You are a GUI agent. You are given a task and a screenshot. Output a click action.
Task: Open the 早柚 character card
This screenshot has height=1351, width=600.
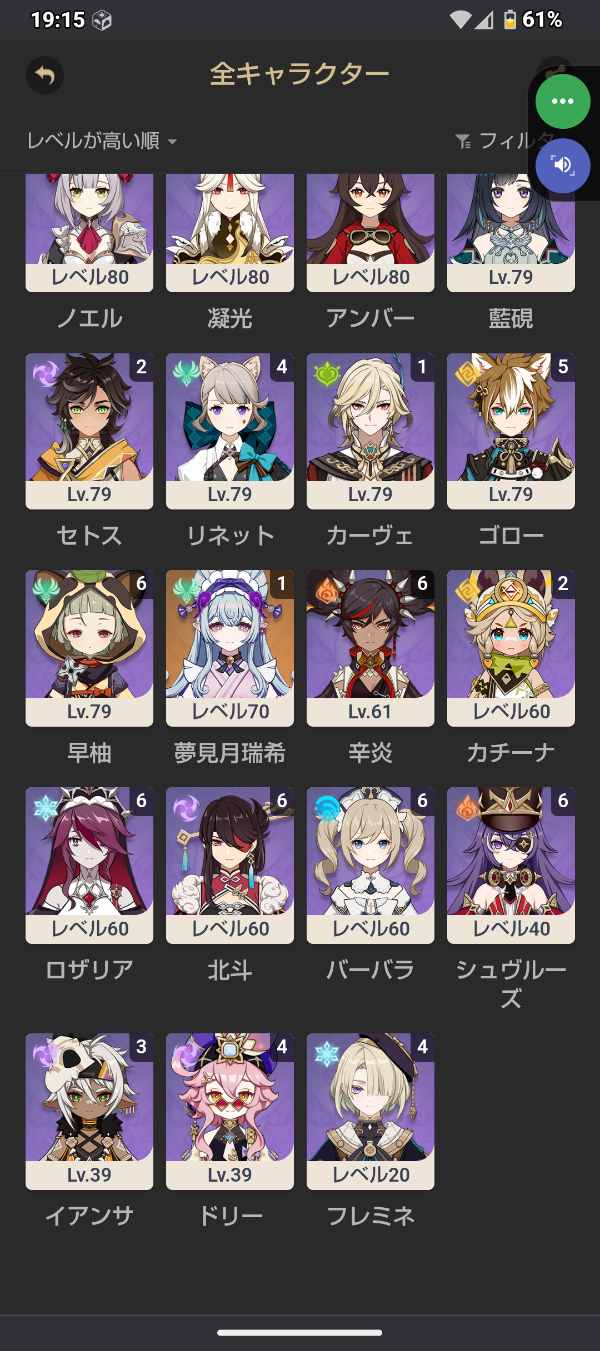[x=89, y=648]
